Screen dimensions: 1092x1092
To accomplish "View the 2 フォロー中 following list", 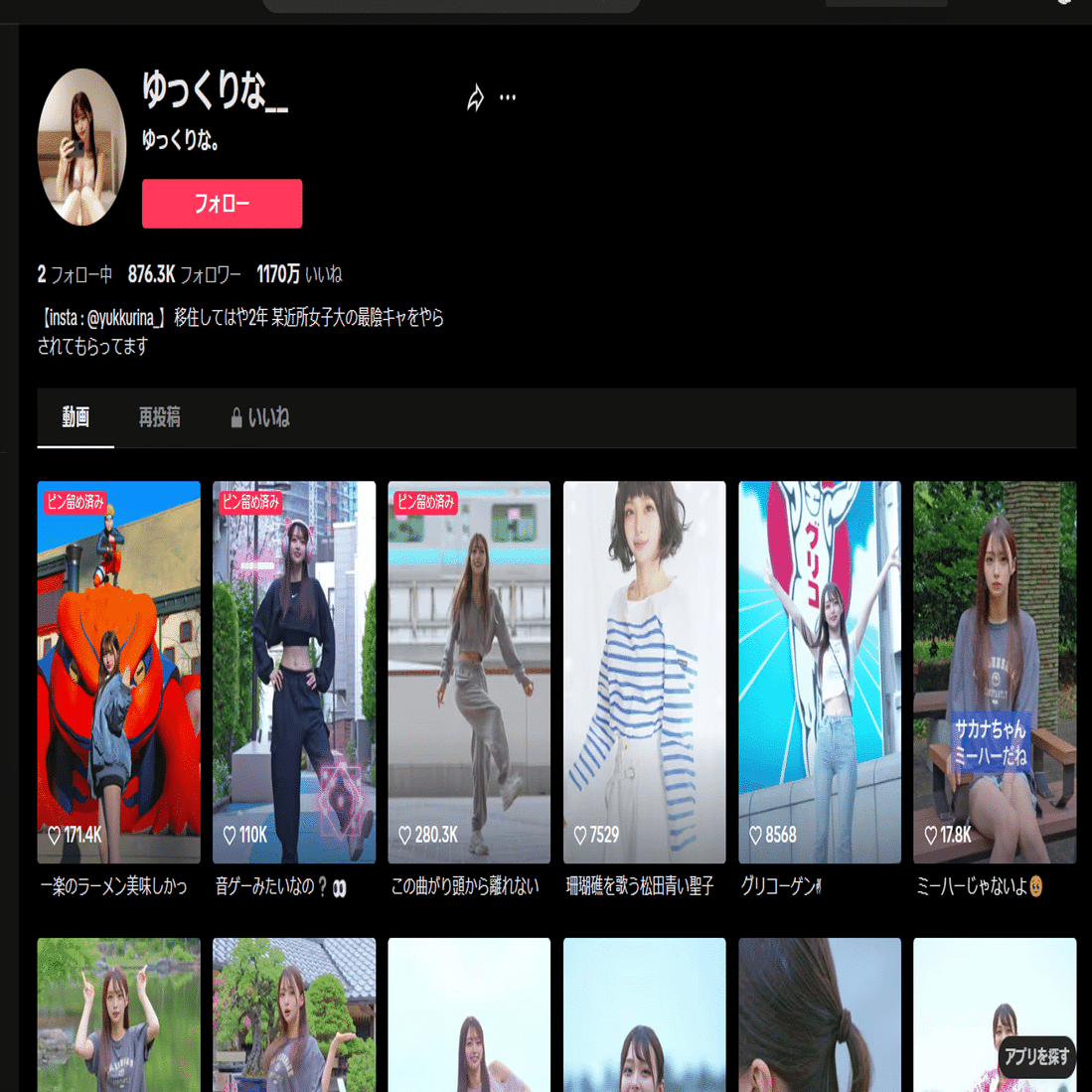I will (x=75, y=274).
